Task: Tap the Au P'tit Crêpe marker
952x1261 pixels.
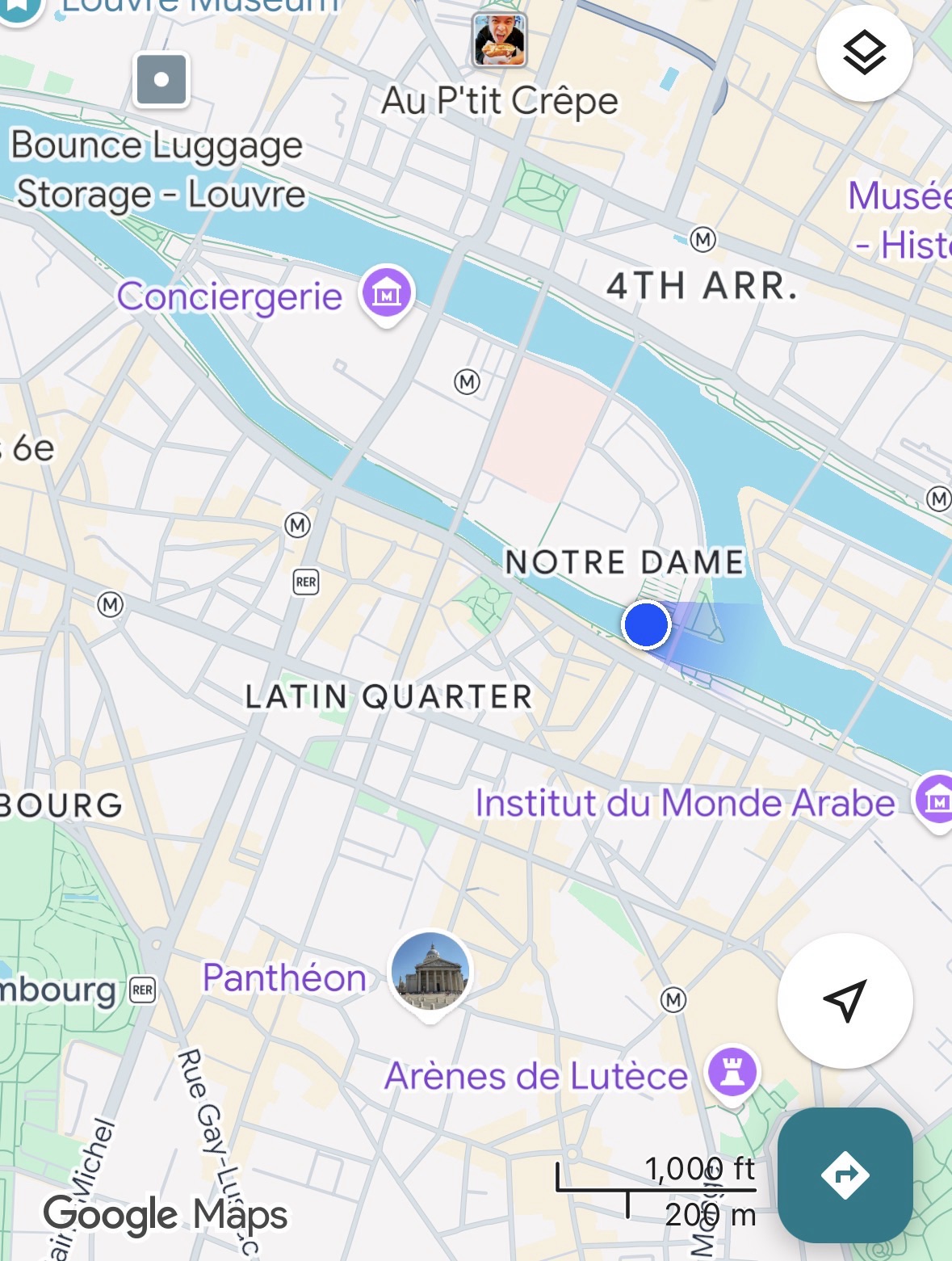Action: click(499, 40)
